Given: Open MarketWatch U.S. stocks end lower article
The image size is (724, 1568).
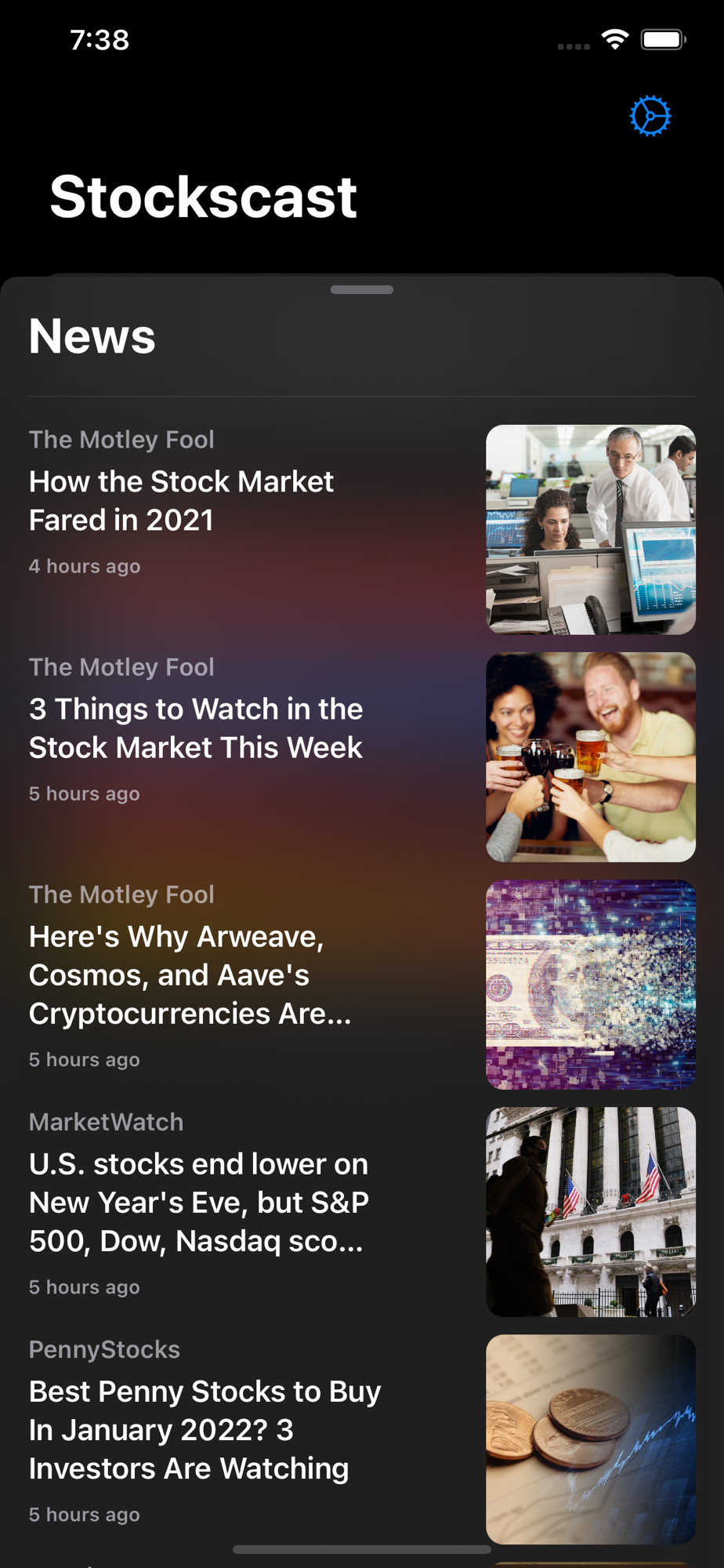Looking at the screenshot, I should click(198, 1202).
